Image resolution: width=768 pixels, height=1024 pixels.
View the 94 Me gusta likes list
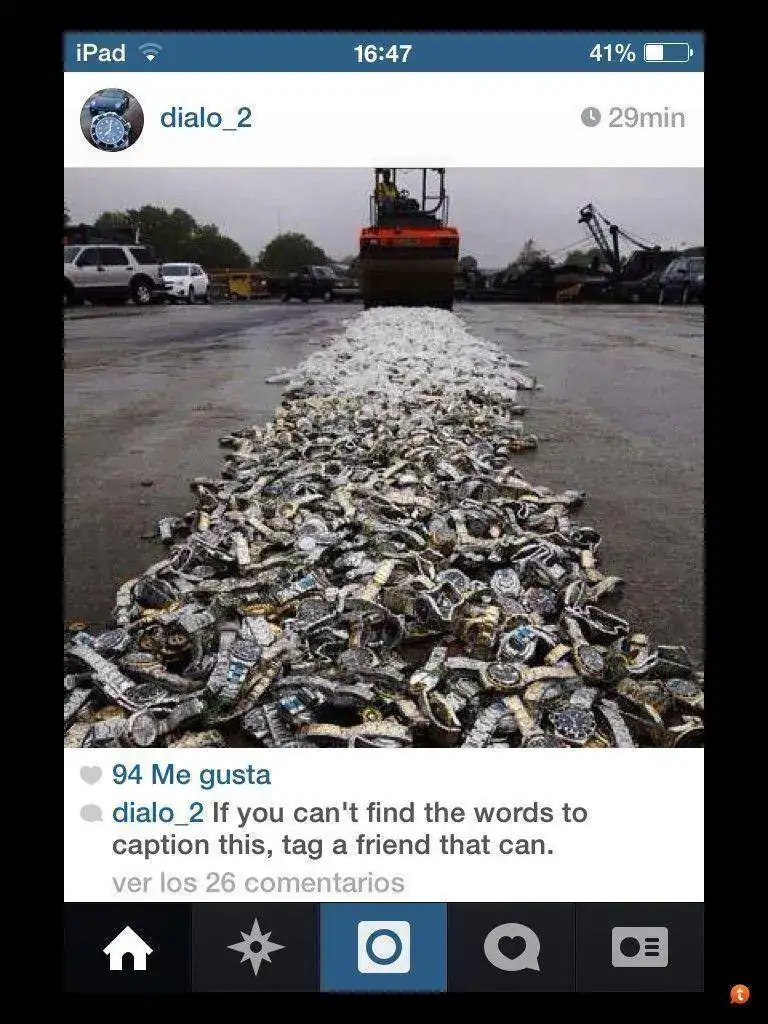[190, 774]
